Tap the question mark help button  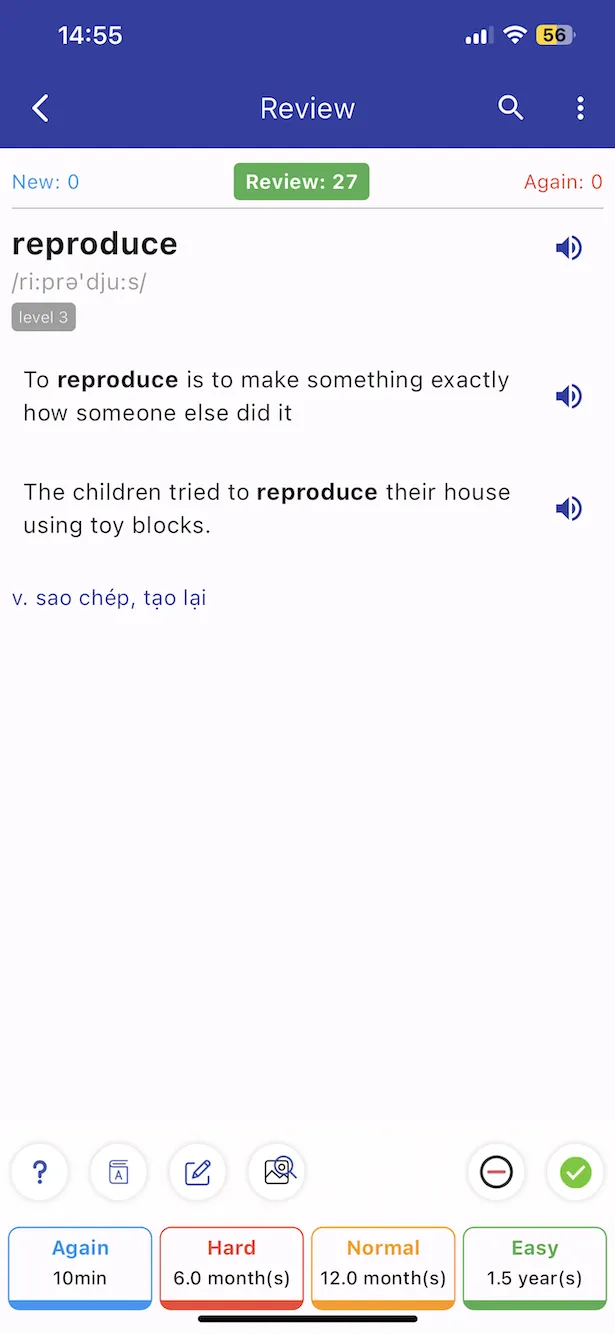pyautogui.click(x=40, y=1171)
